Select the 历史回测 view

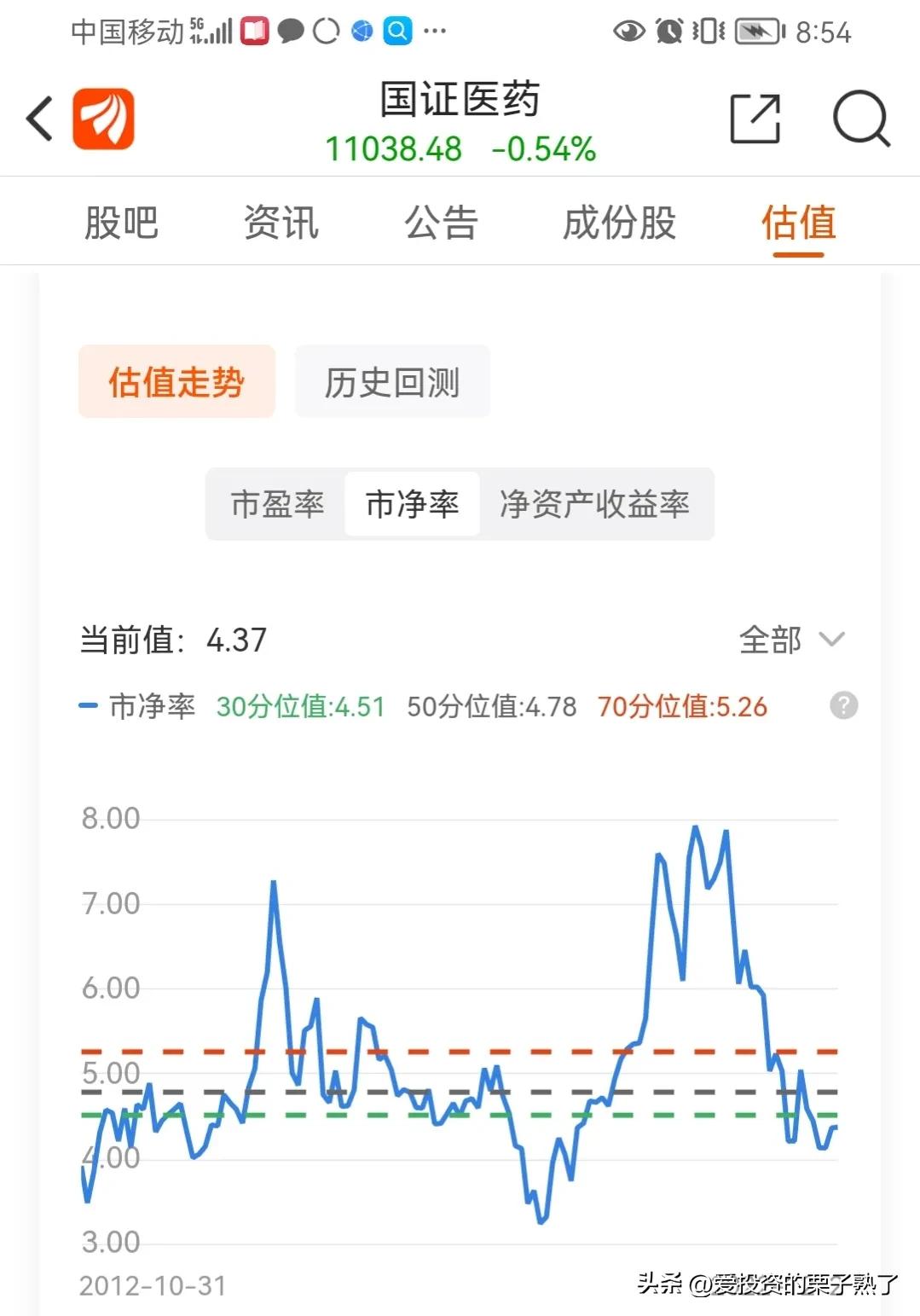click(x=391, y=382)
